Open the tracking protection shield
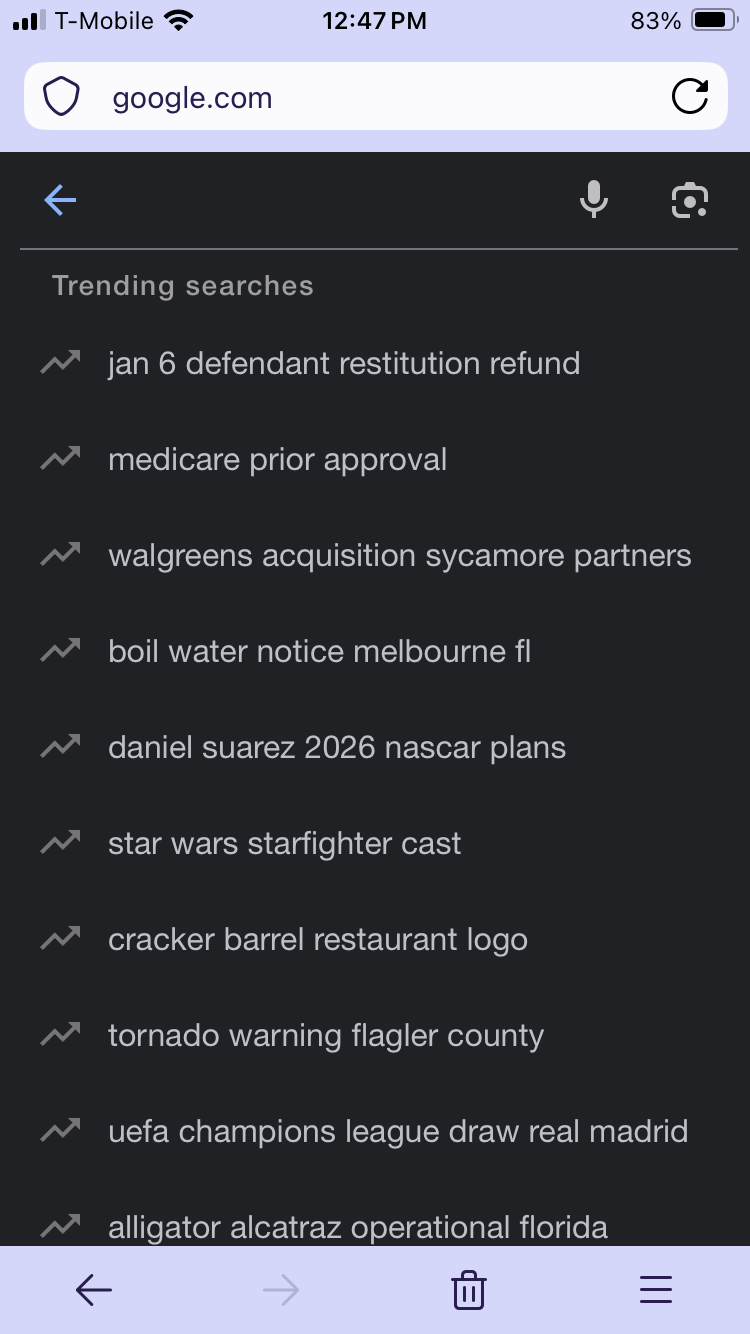Screen dimensions: 750x1334 (x=61, y=97)
